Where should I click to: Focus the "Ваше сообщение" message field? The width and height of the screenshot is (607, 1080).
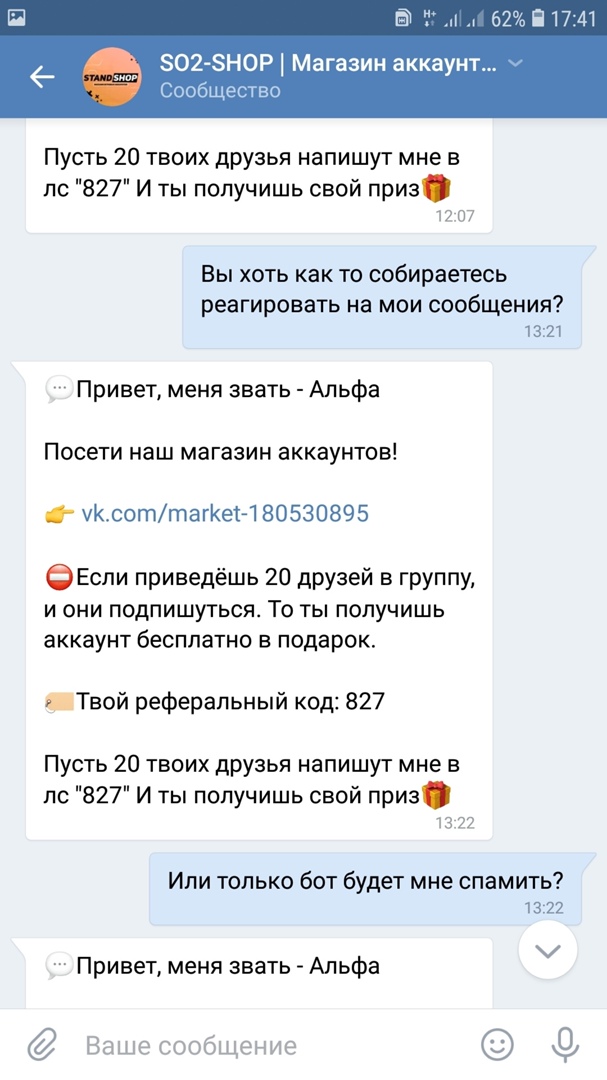pos(260,1046)
